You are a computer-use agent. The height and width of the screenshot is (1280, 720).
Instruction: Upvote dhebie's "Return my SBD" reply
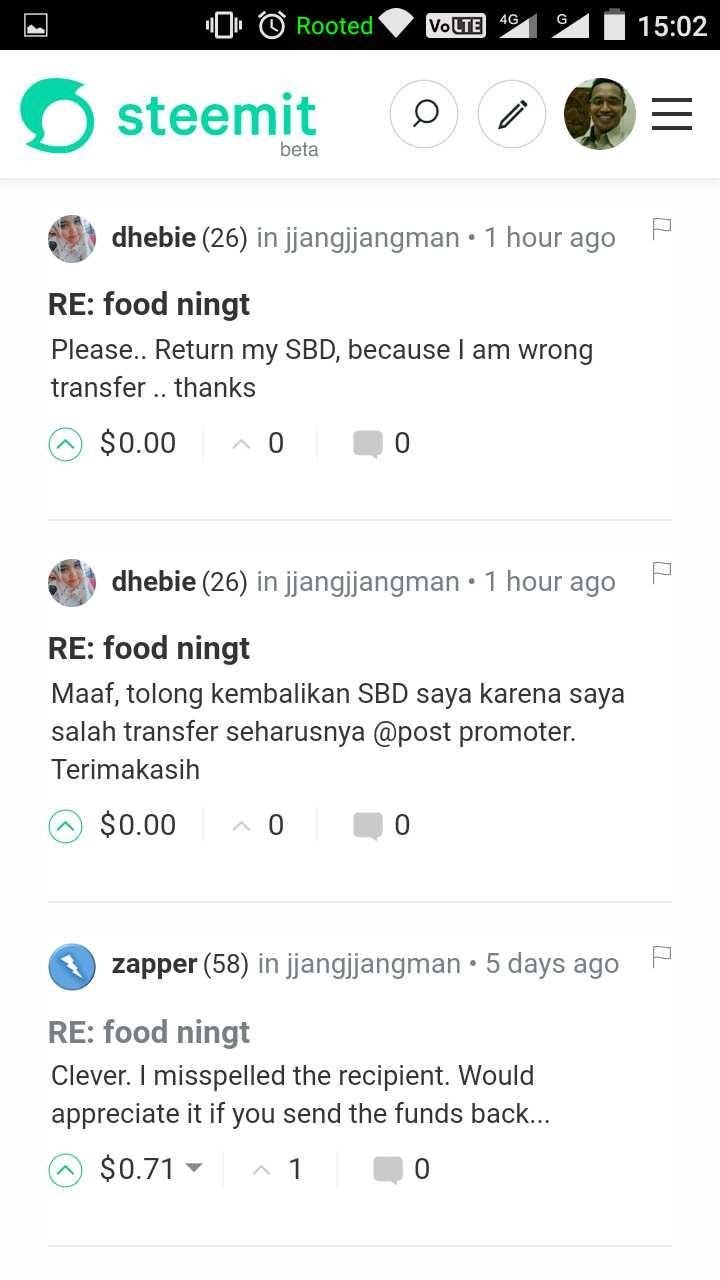click(x=66, y=443)
